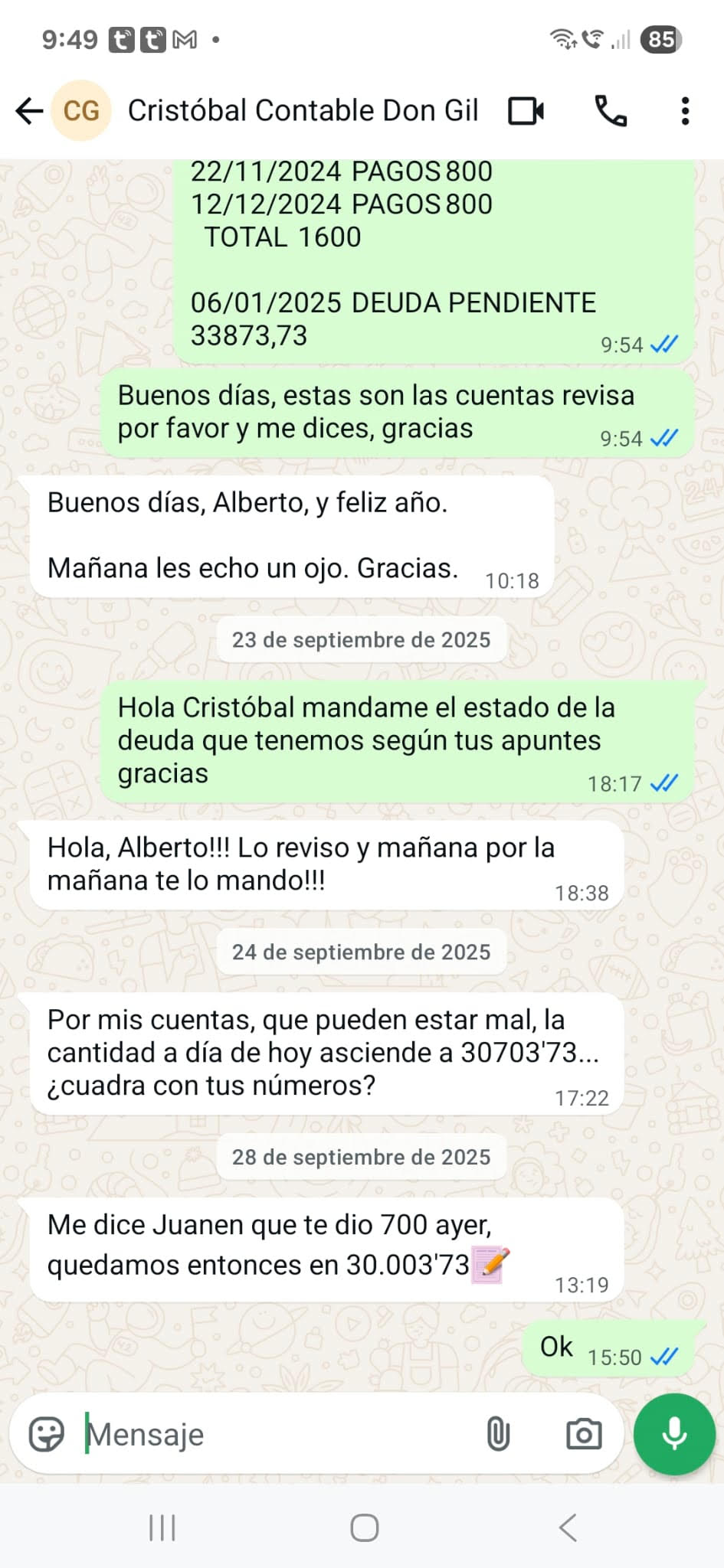Attach a file with the paperclip
Image resolution: width=724 pixels, height=1568 pixels.
tap(498, 1434)
